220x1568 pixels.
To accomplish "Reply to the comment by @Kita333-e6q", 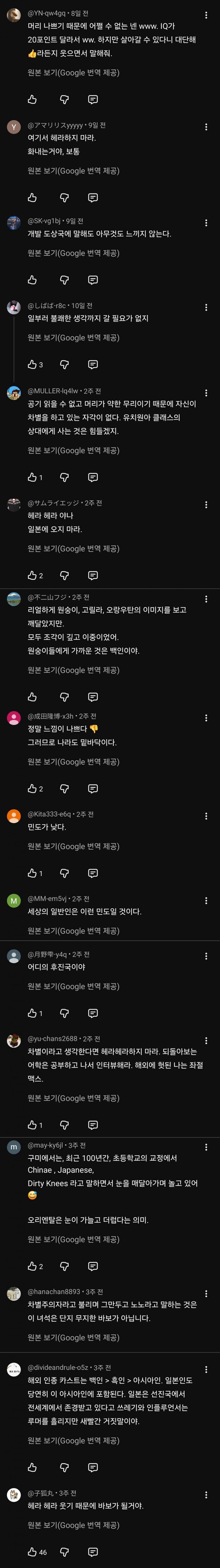I will [x=93, y=873].
